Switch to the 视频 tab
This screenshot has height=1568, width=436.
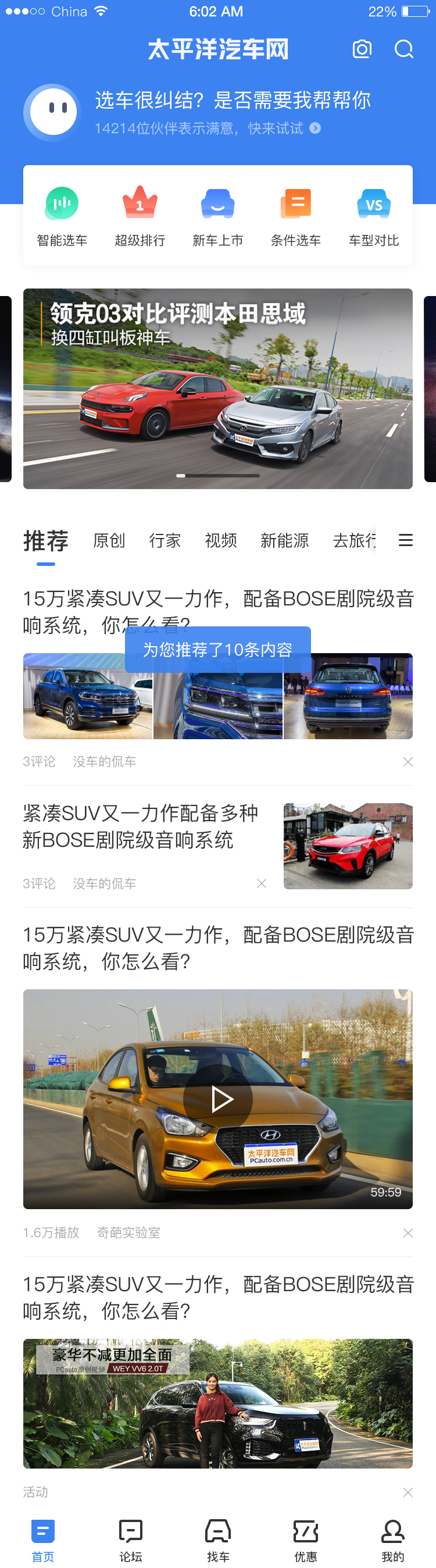[x=221, y=540]
